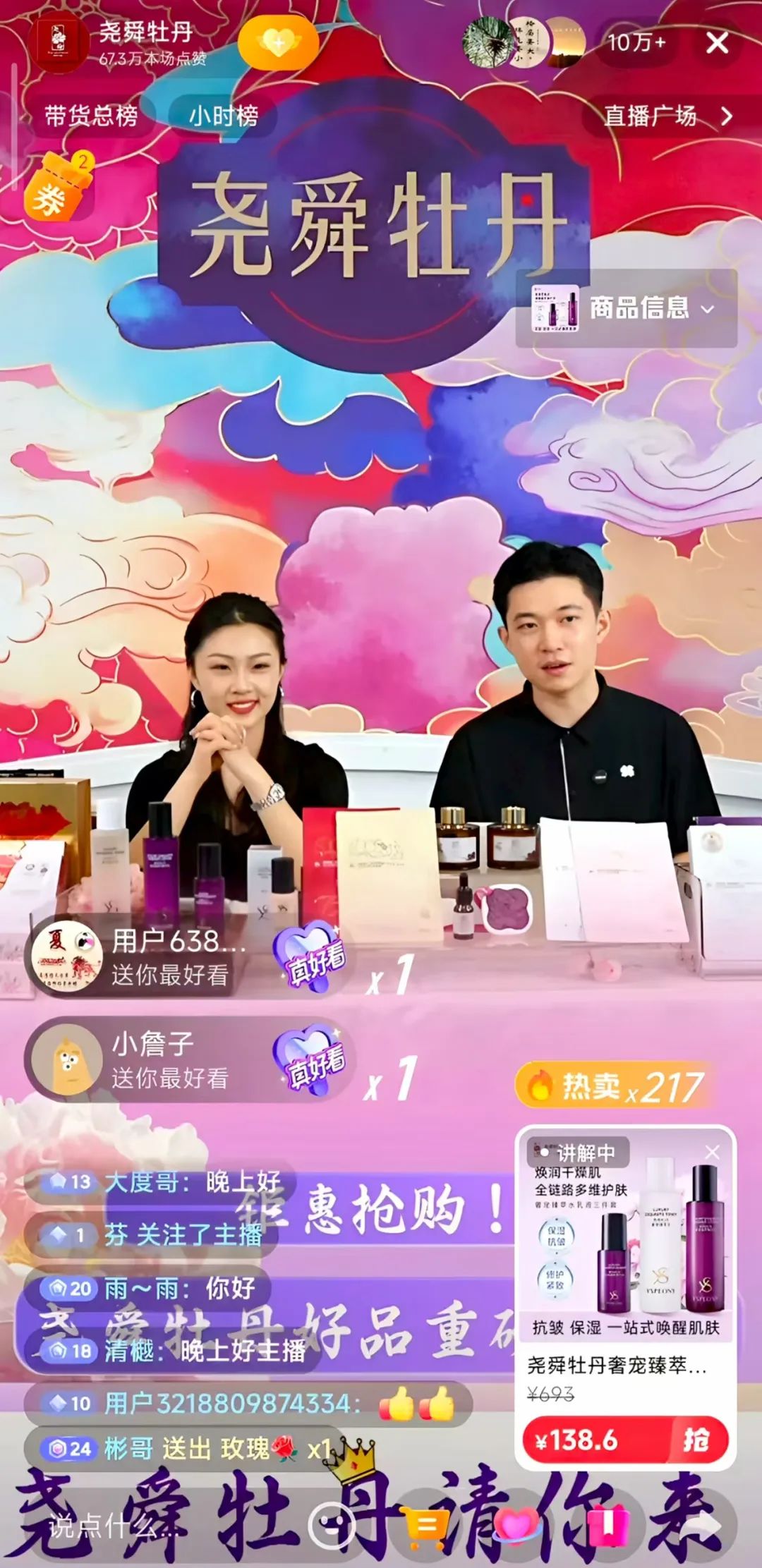Tap 抢 to buy at ¥138.6
Screen dimensions: 762x1568
coord(694,1440)
